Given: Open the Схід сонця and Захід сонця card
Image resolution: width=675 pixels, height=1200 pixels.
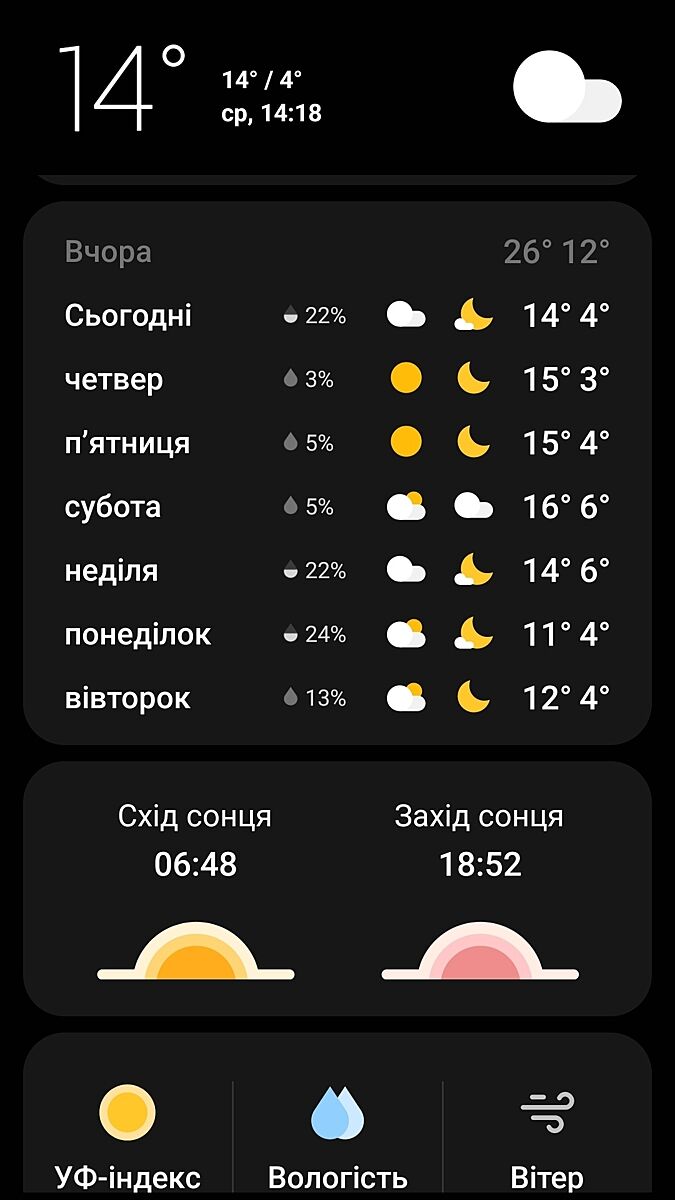Looking at the screenshot, I should click(x=337, y=890).
